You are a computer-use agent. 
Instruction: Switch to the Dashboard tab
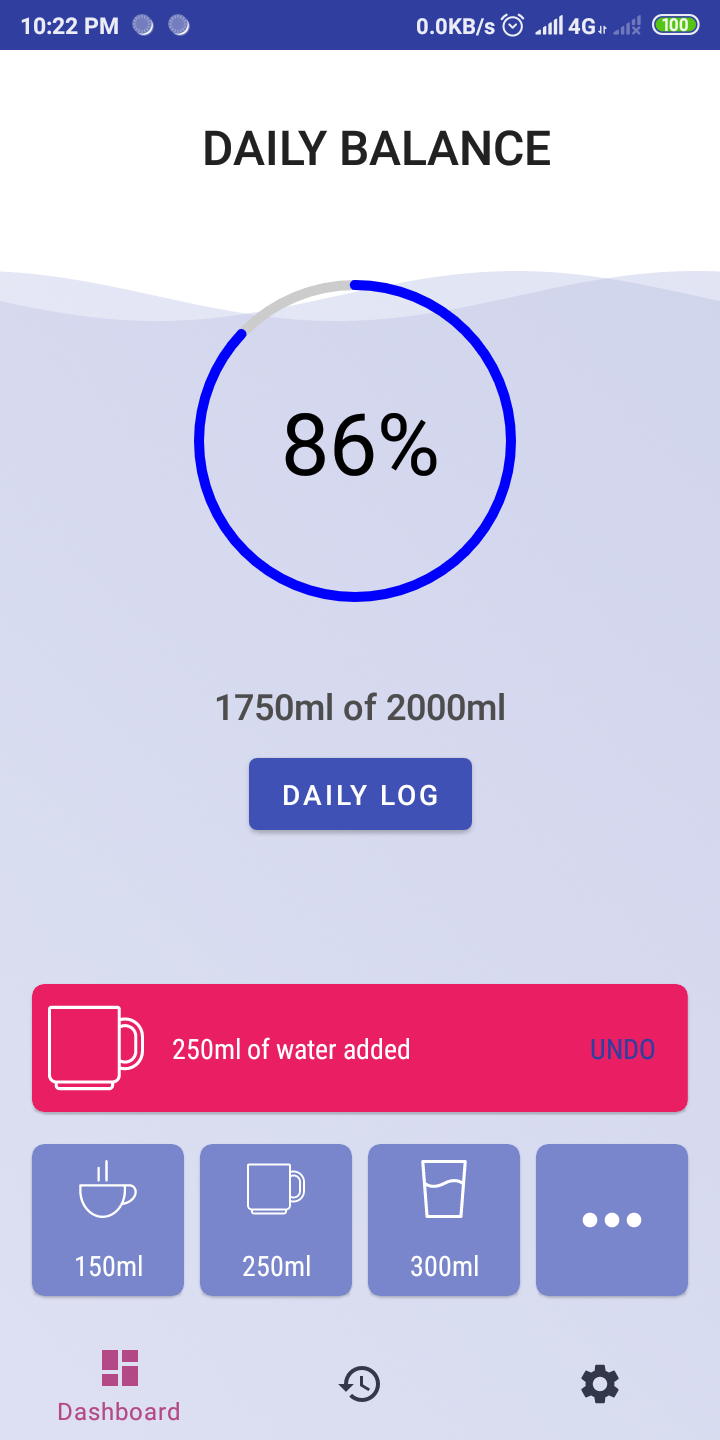pyautogui.click(x=118, y=1383)
